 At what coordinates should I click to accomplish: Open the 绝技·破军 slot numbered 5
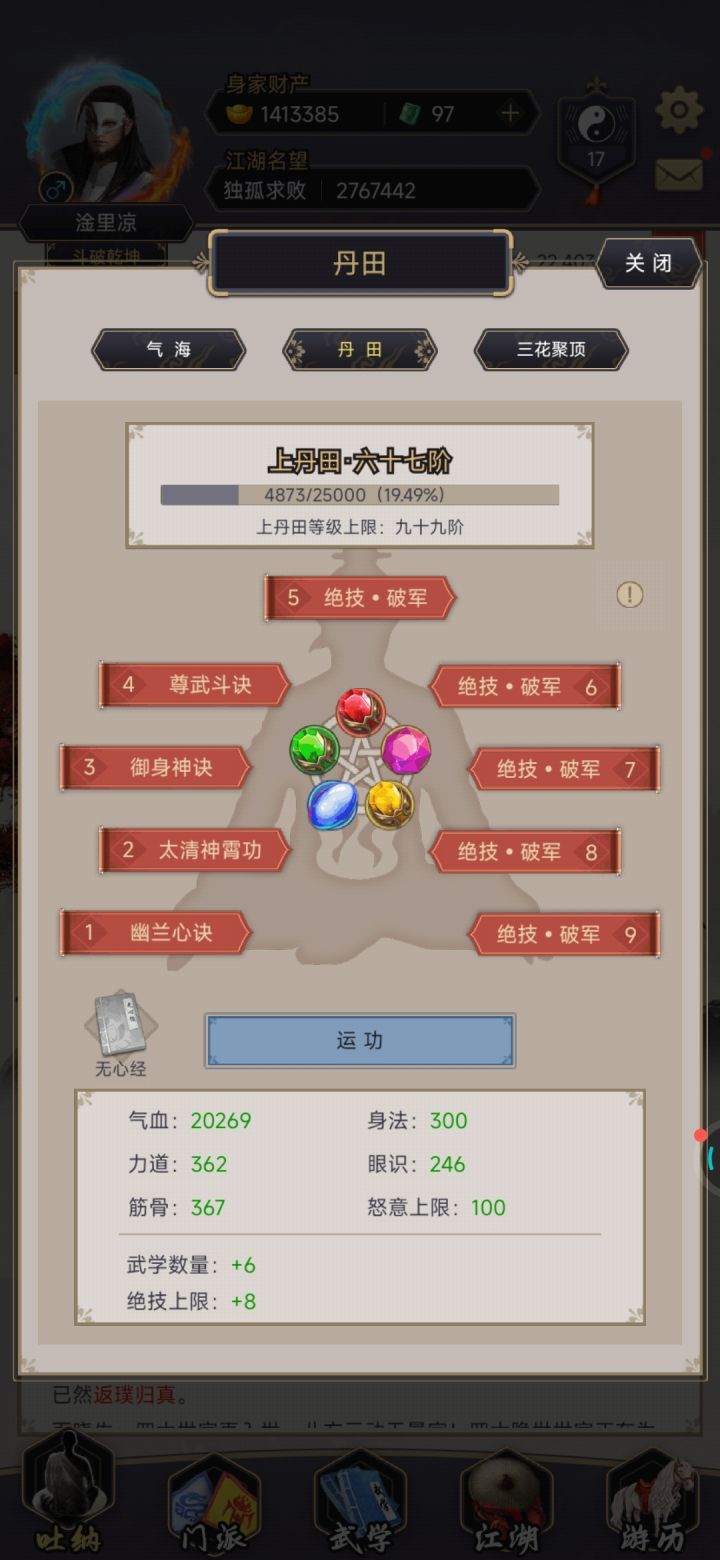pos(360,597)
